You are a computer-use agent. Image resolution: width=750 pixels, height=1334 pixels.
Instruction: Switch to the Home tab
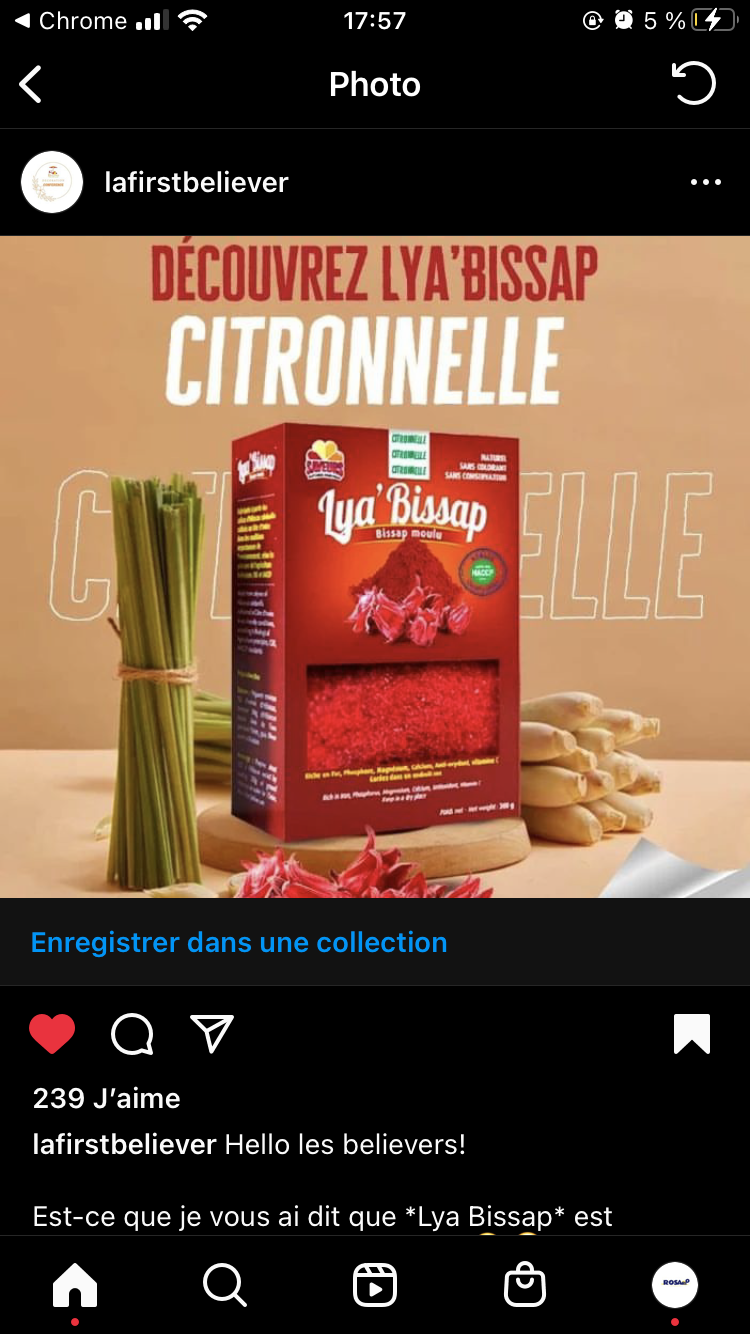[75, 1285]
